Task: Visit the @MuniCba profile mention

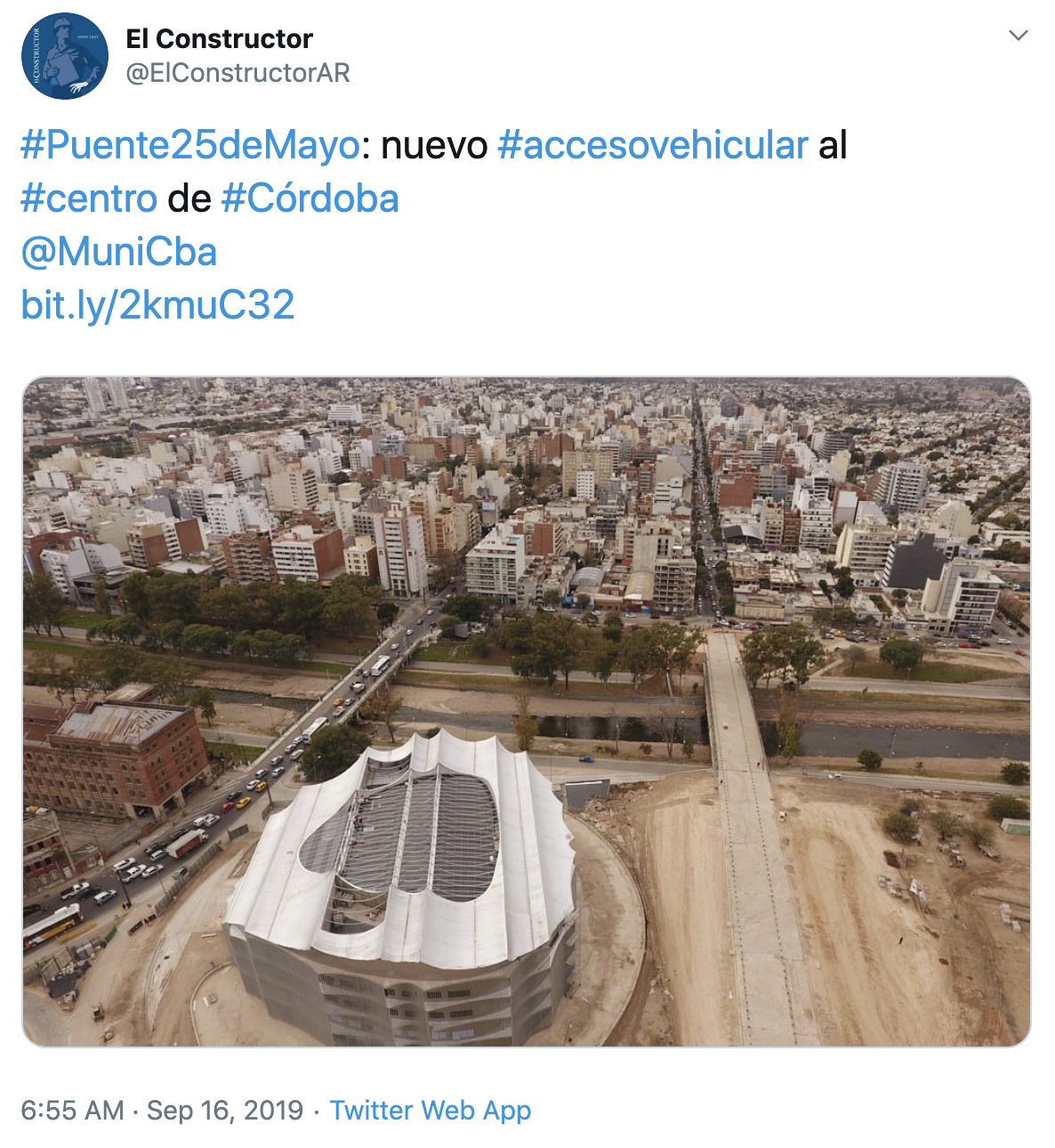Action: coord(119,252)
